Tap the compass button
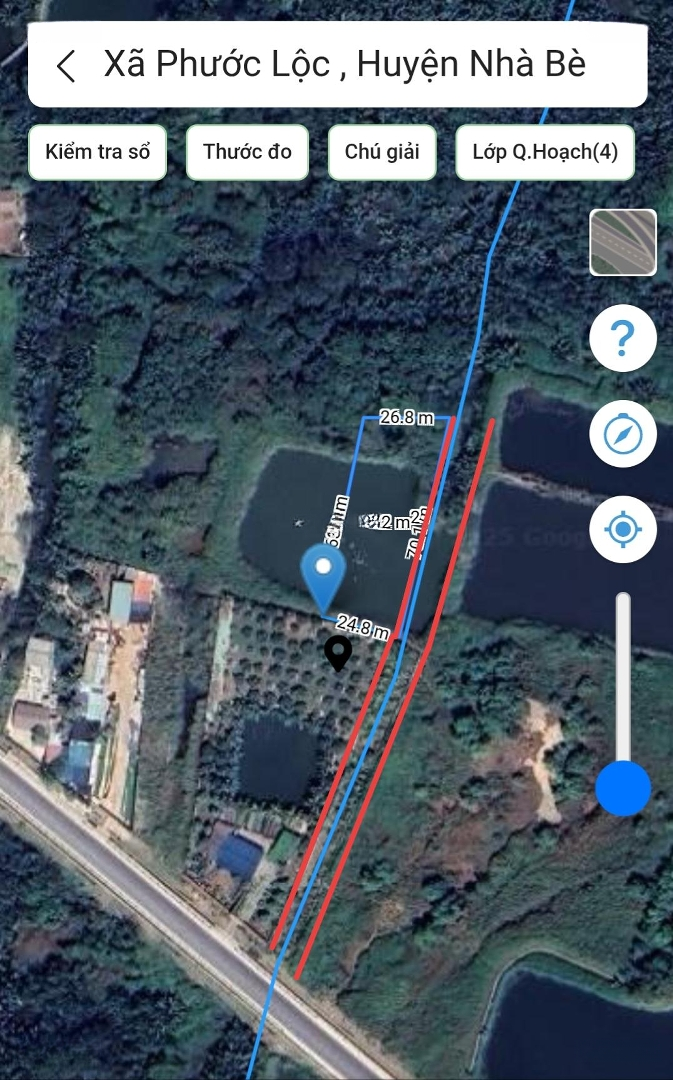673x1080 pixels. click(623, 434)
